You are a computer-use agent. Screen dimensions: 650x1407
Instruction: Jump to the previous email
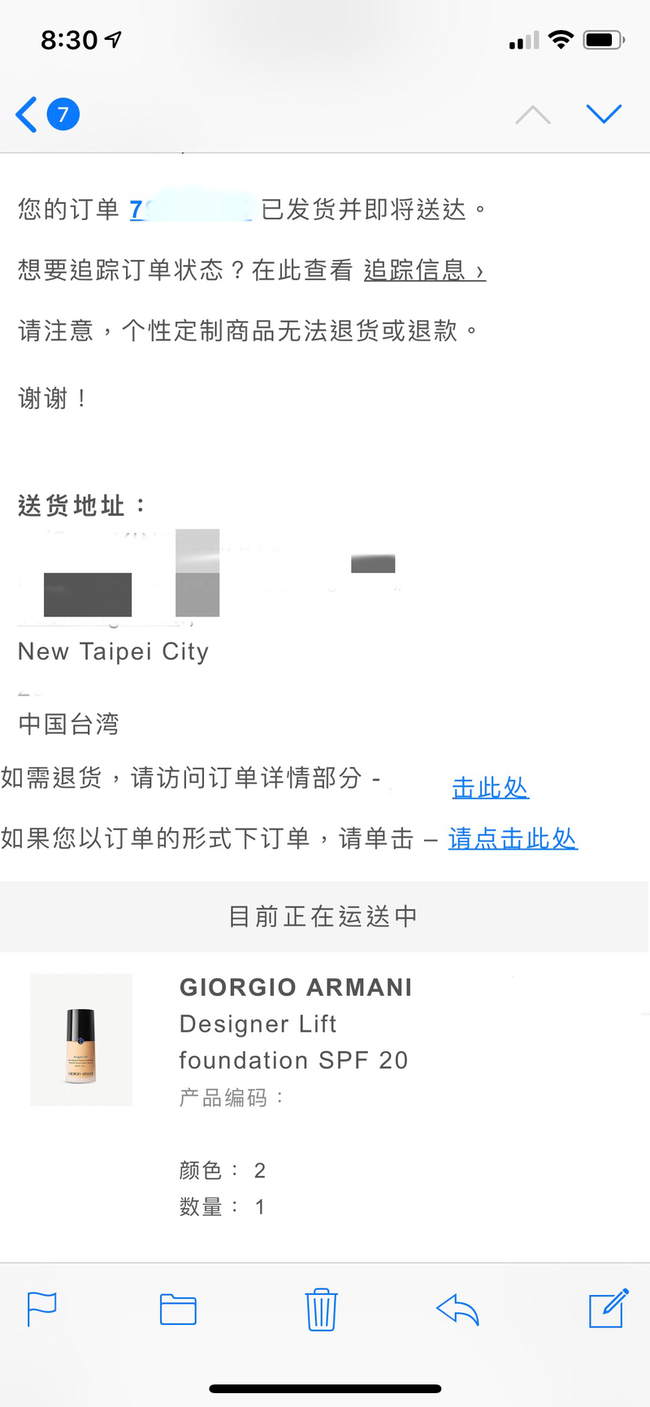(532, 115)
